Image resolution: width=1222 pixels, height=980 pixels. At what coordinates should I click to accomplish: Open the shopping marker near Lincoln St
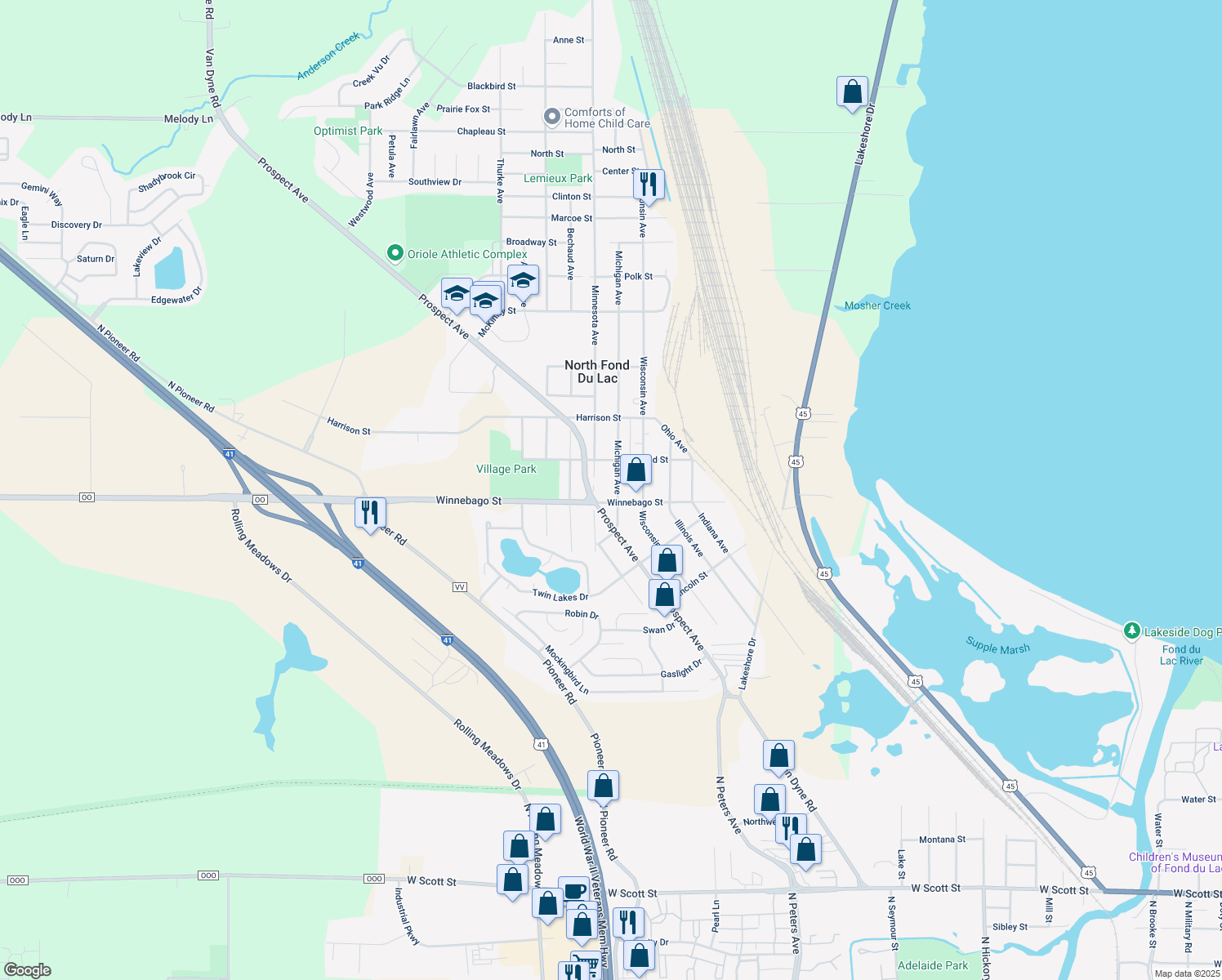(x=664, y=595)
